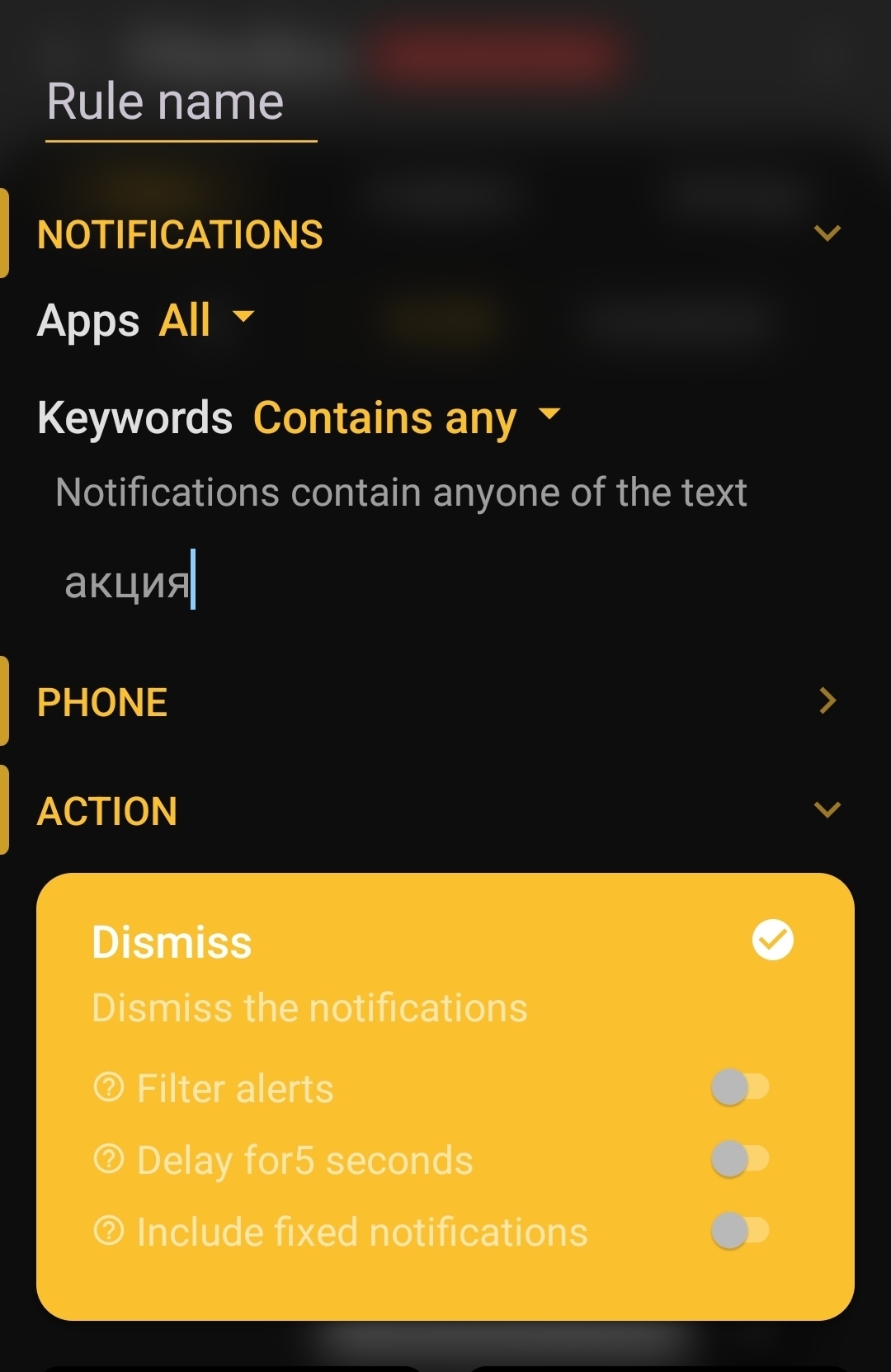Show help for Delay for 5 seconds
Image resolution: width=891 pixels, height=1372 pixels.
pos(109,1159)
